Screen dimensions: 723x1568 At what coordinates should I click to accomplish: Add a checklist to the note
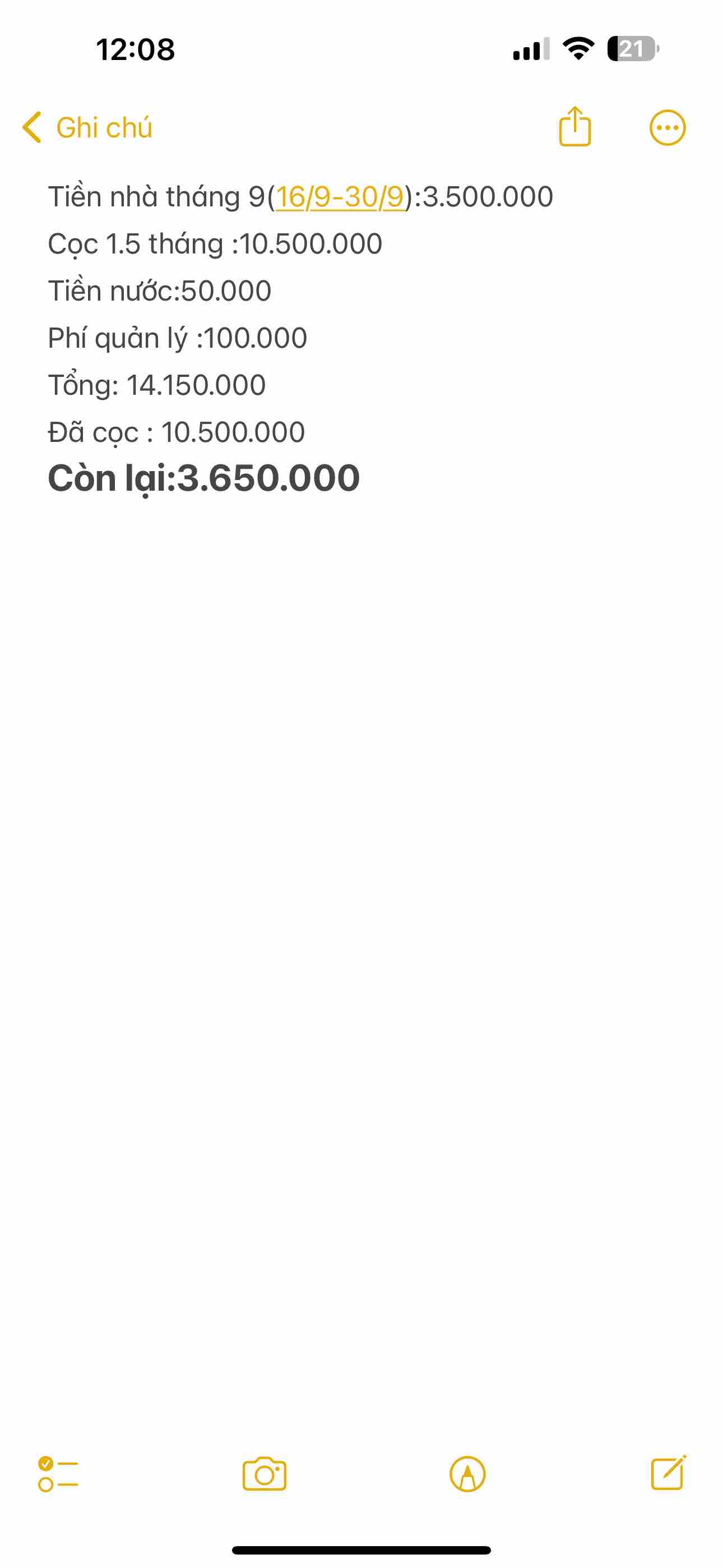click(58, 1474)
